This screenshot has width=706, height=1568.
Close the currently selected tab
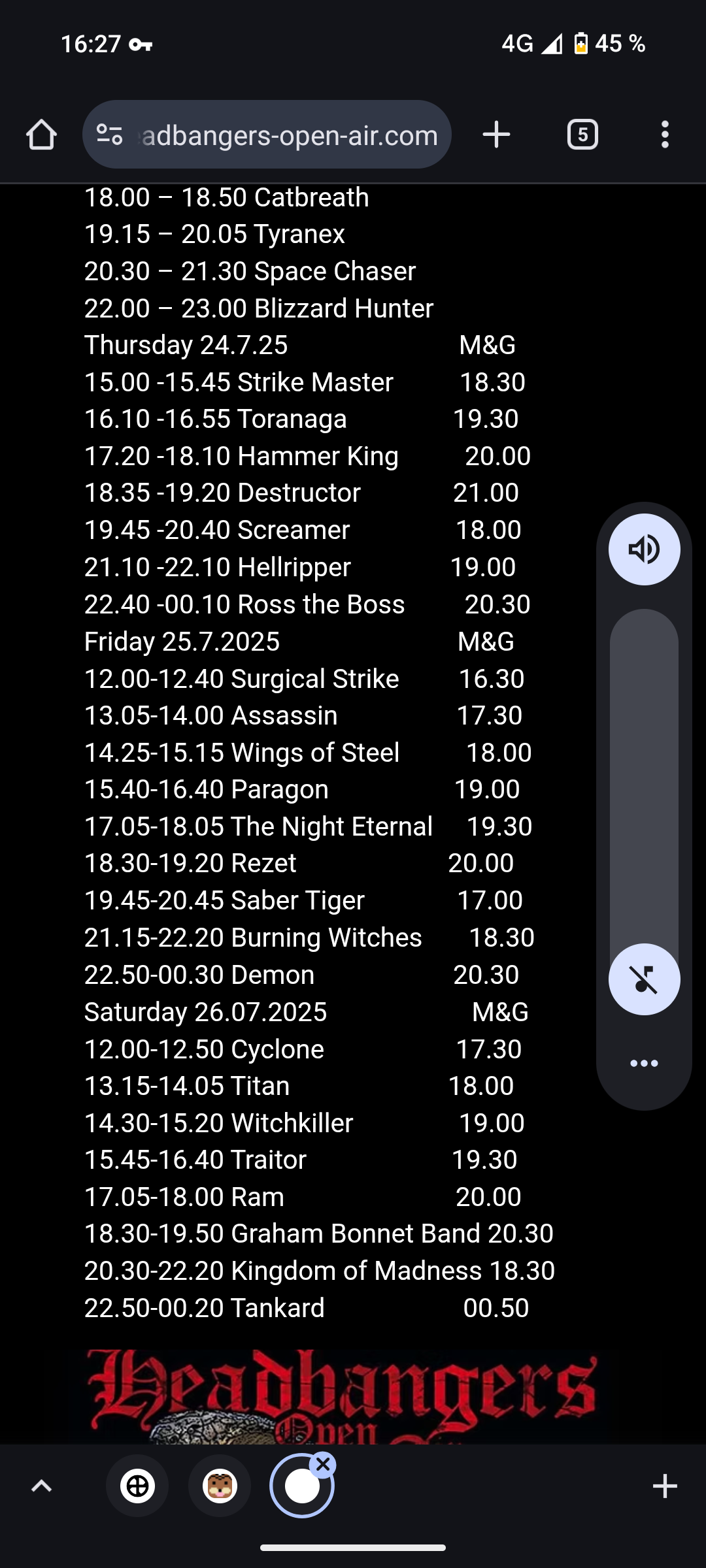[x=323, y=1465]
